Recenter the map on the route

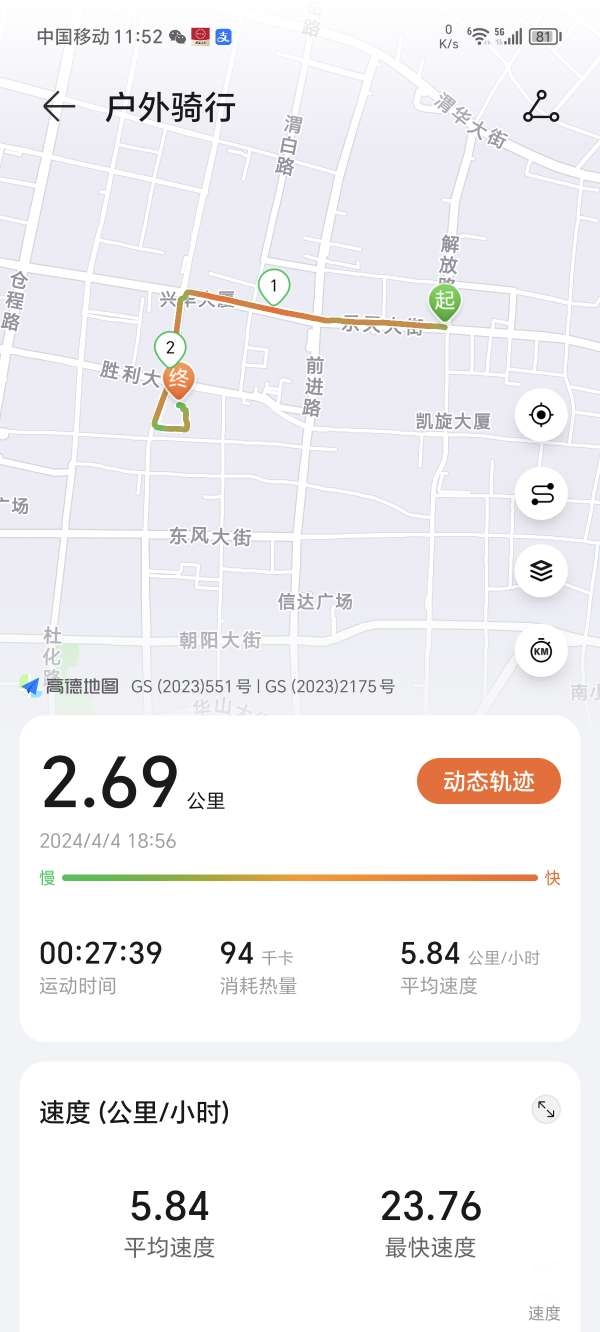coord(541,414)
